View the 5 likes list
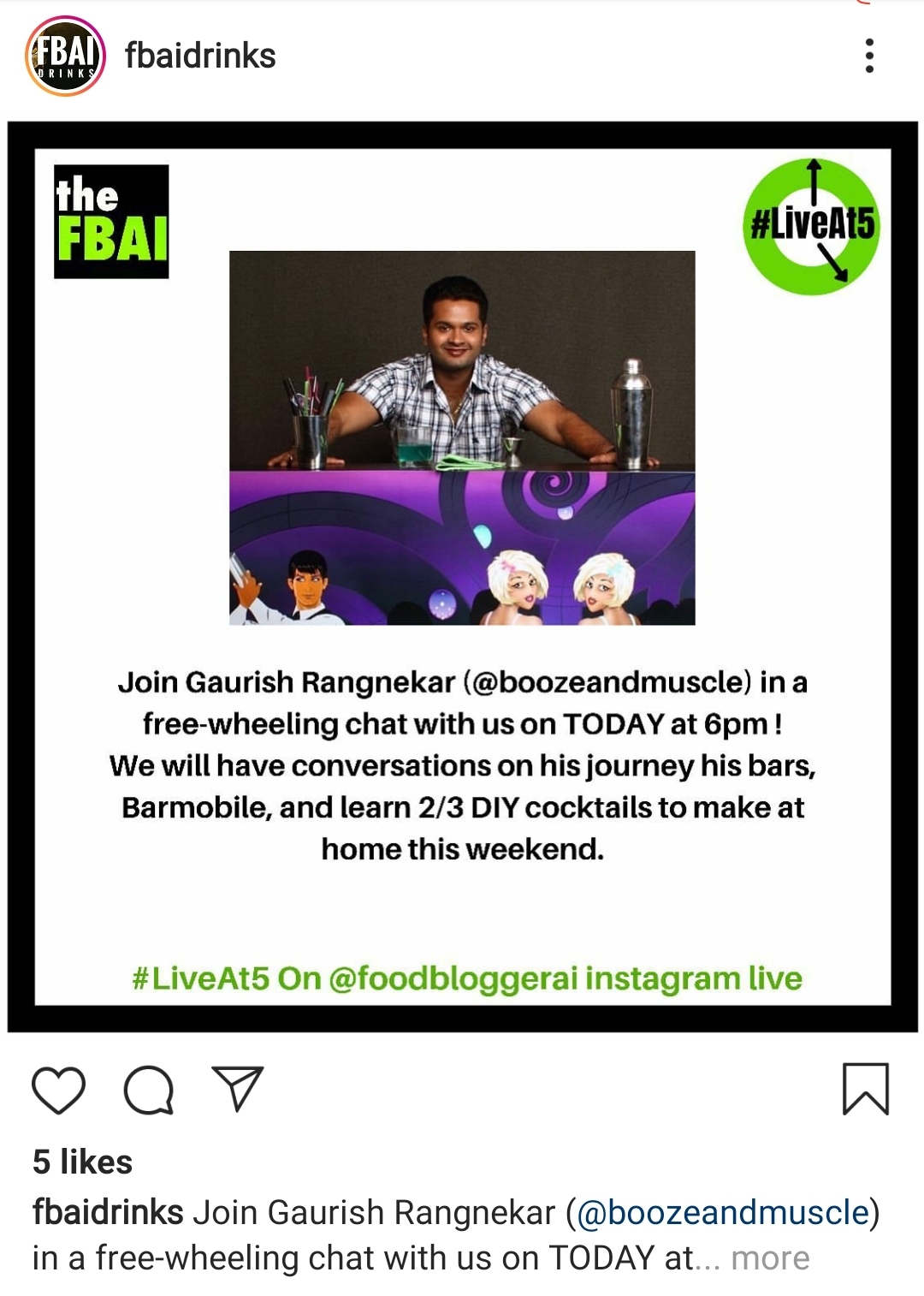Viewport: 924px width, 1296px height. (x=82, y=1162)
